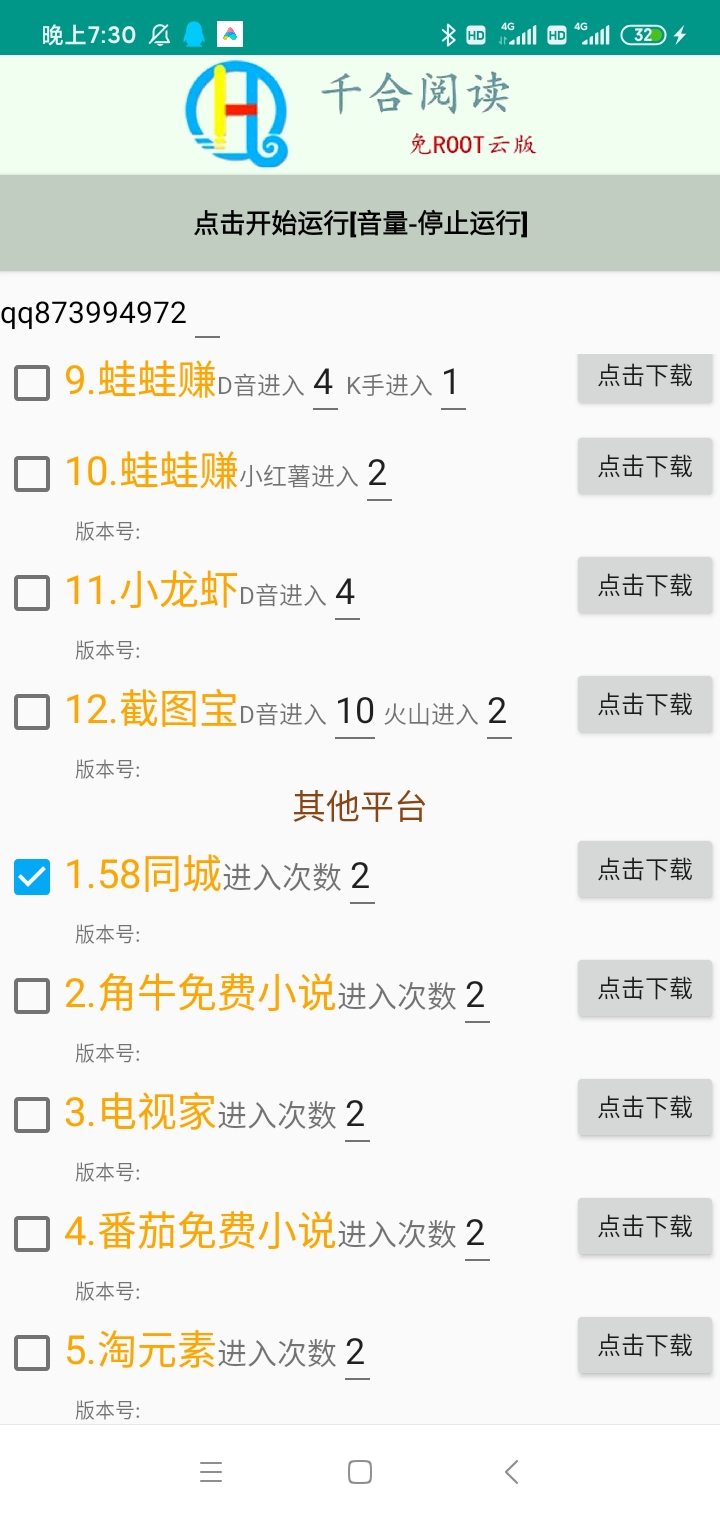Tap 点击下载 for 番茄免费小说
The width and height of the screenshot is (720, 1520).
[645, 1227]
